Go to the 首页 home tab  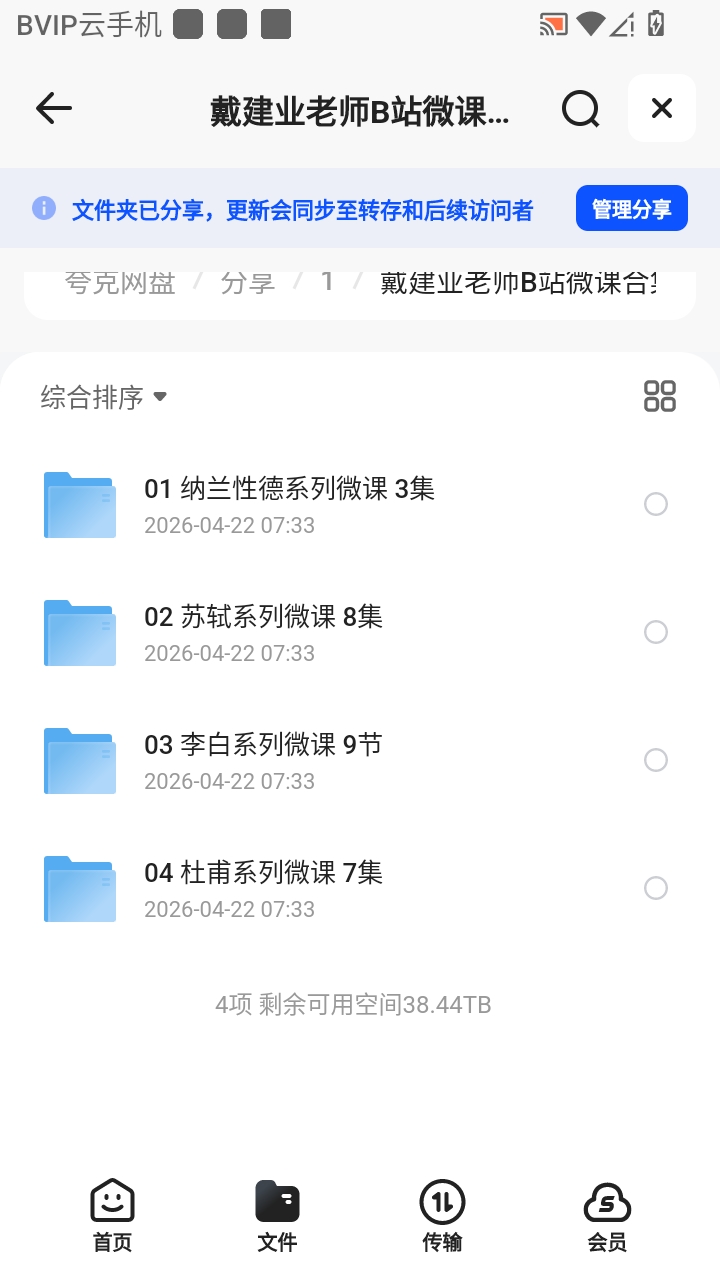[x=111, y=1213]
